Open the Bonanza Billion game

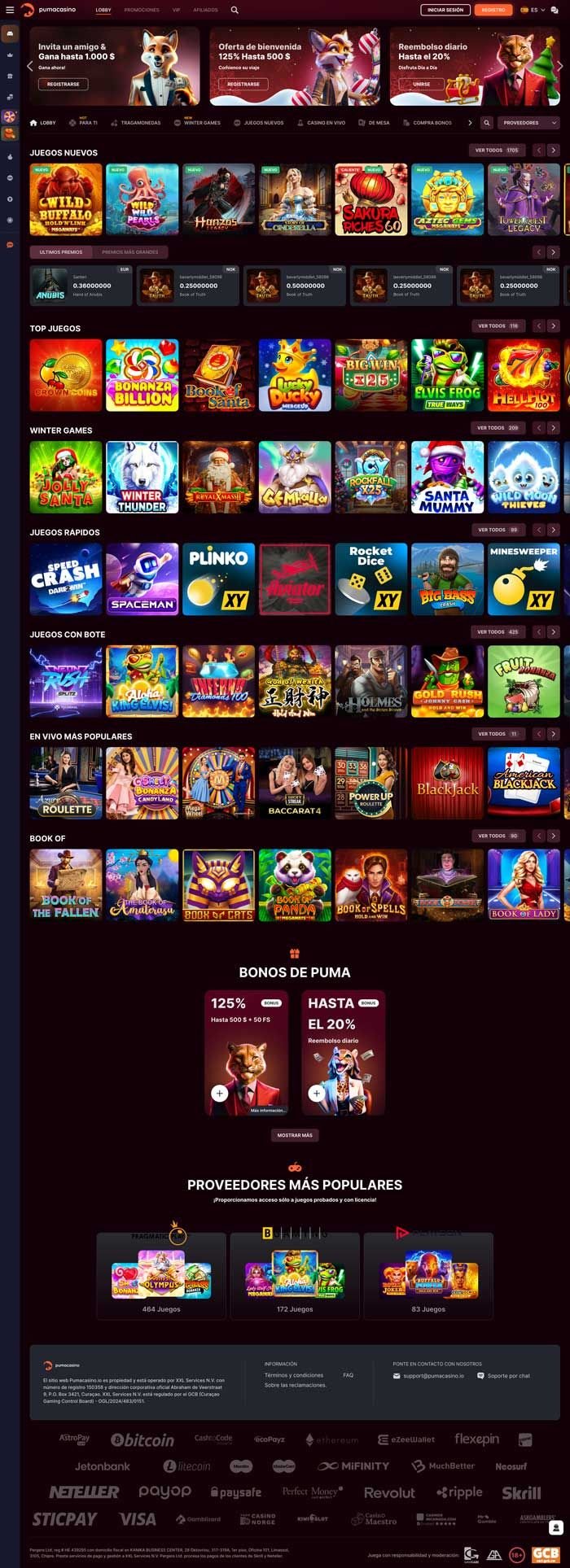[x=142, y=375]
